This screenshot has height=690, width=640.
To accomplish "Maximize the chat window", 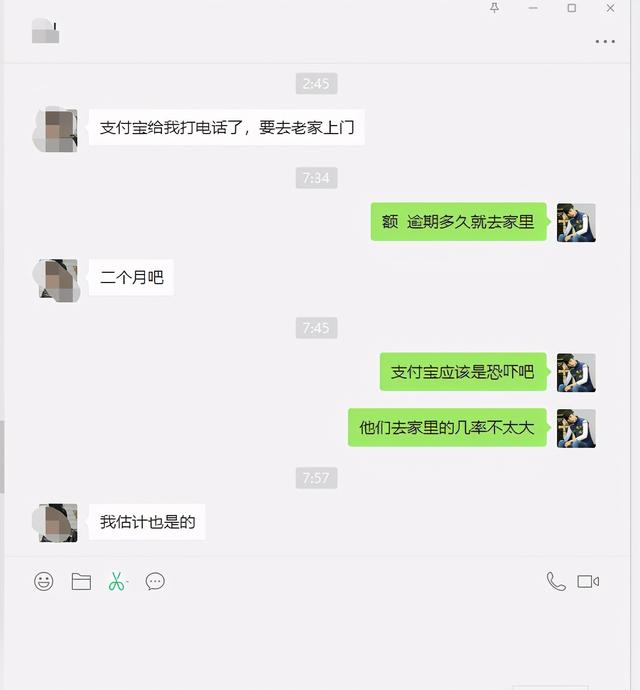I will [x=571, y=8].
